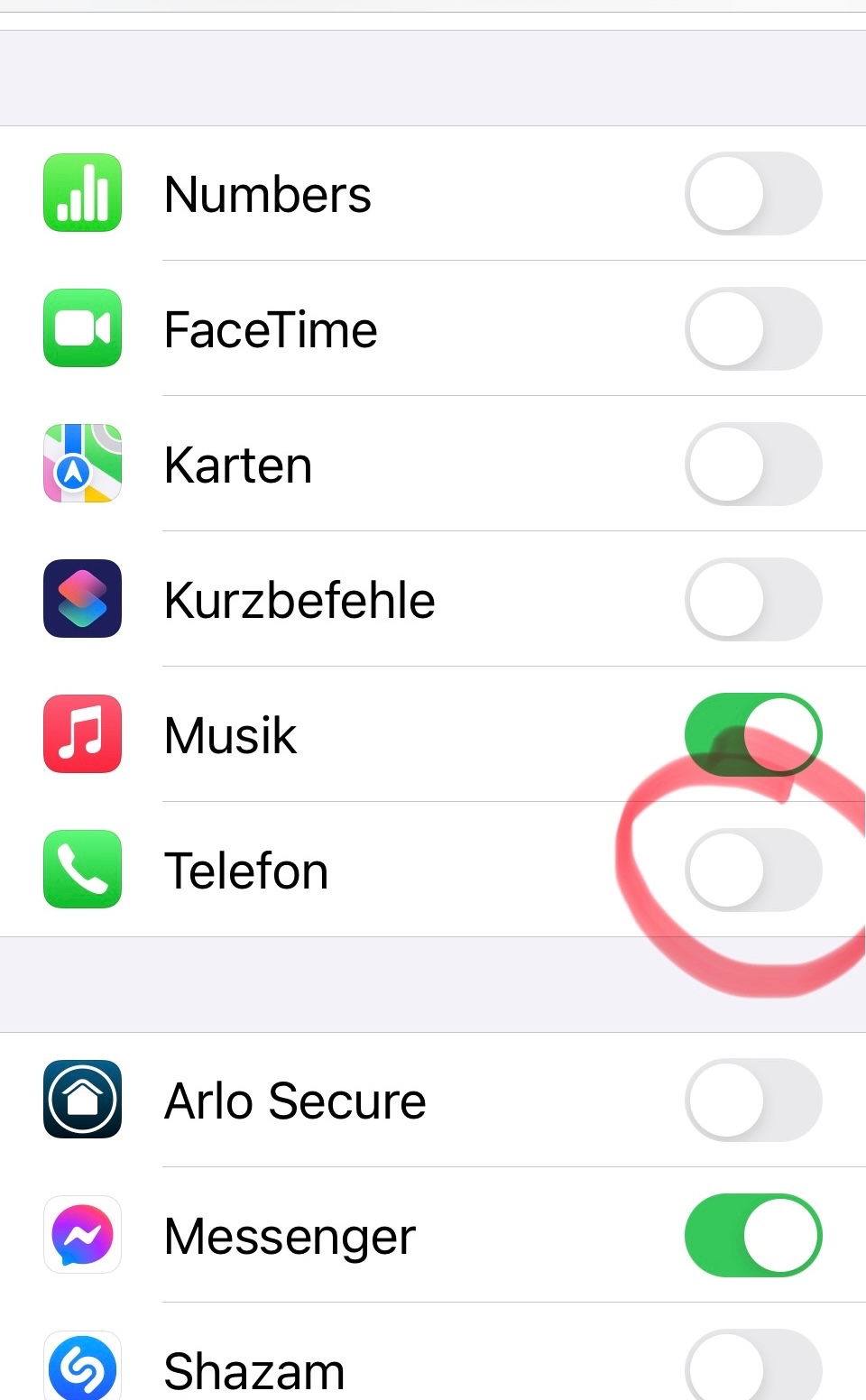Enable the Kurzbefehle switch
Screen dimensions: 866x1400
point(753,600)
